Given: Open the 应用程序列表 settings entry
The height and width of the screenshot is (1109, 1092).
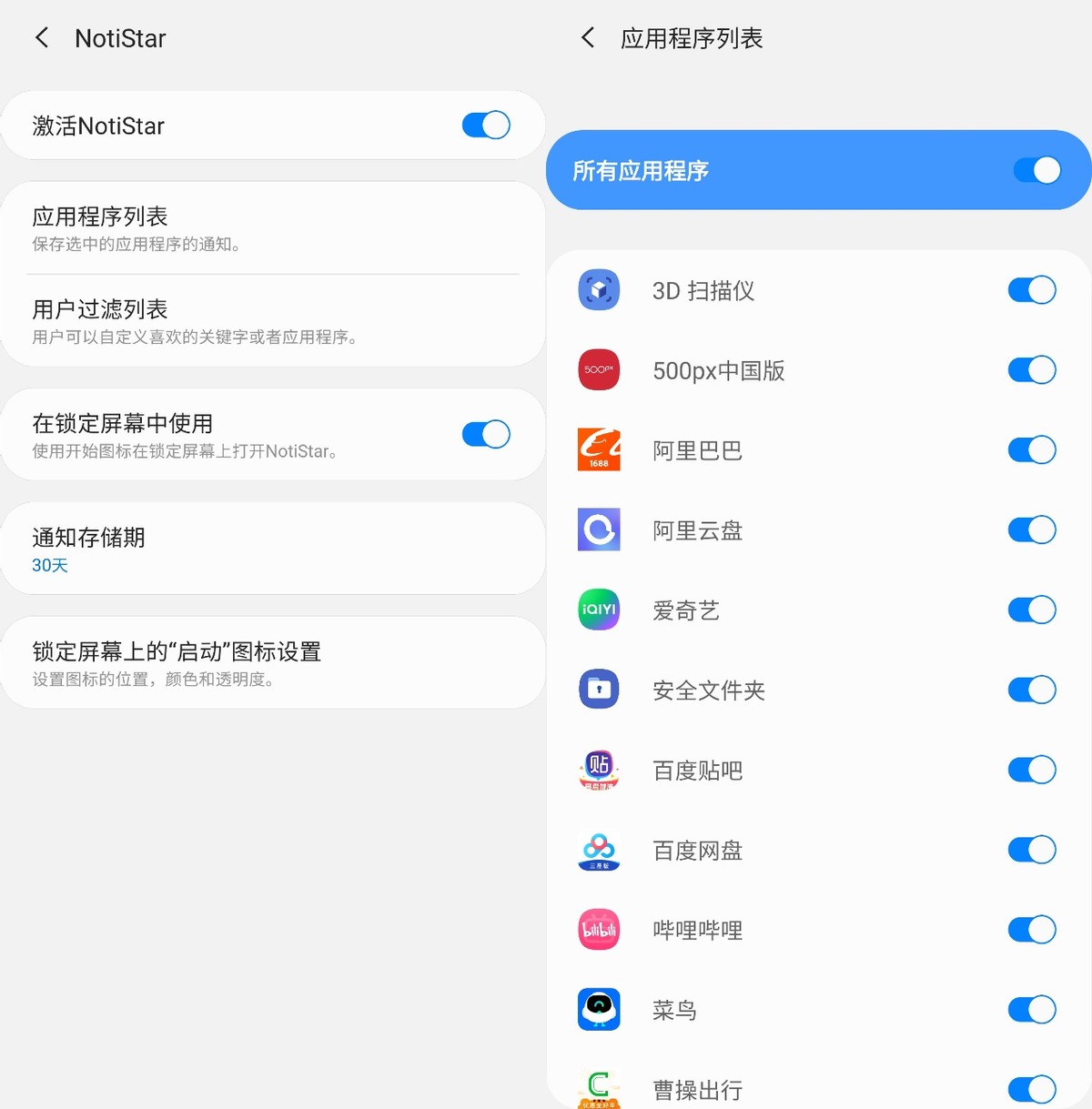Looking at the screenshot, I should tap(273, 227).
